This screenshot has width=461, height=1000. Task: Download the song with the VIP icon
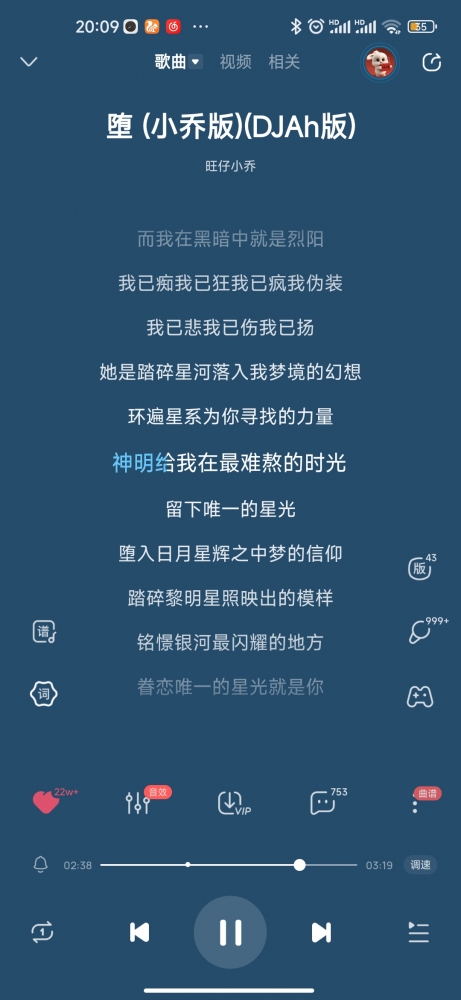coord(233,803)
